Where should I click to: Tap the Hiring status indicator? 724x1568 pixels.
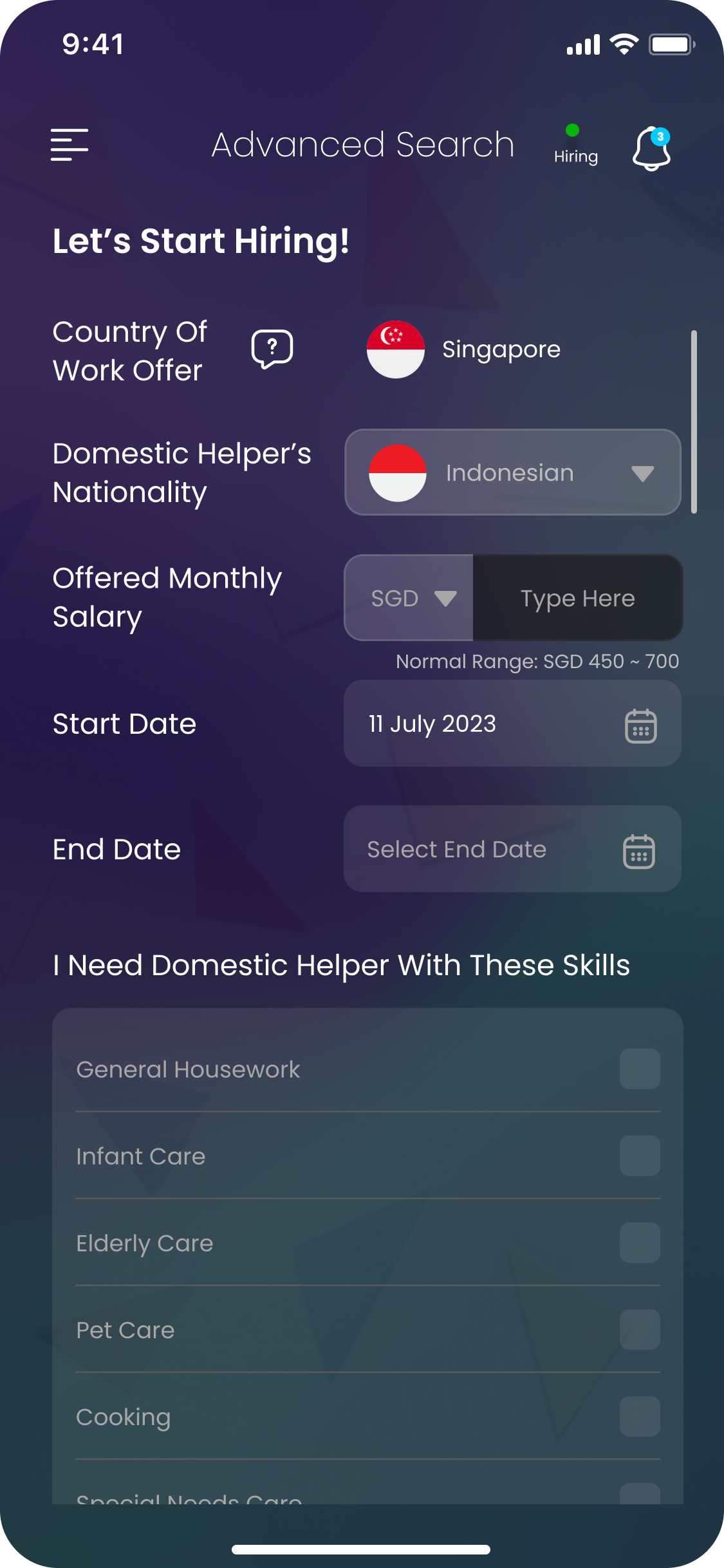[575, 145]
